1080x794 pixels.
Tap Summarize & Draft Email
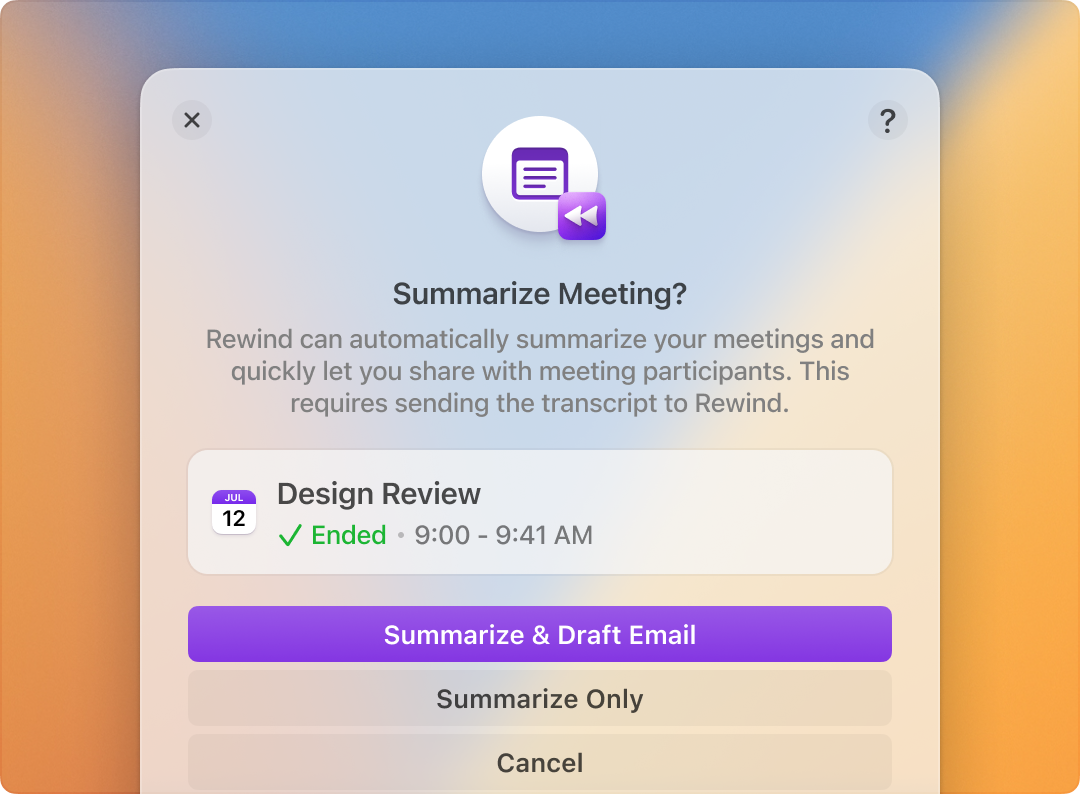click(540, 634)
